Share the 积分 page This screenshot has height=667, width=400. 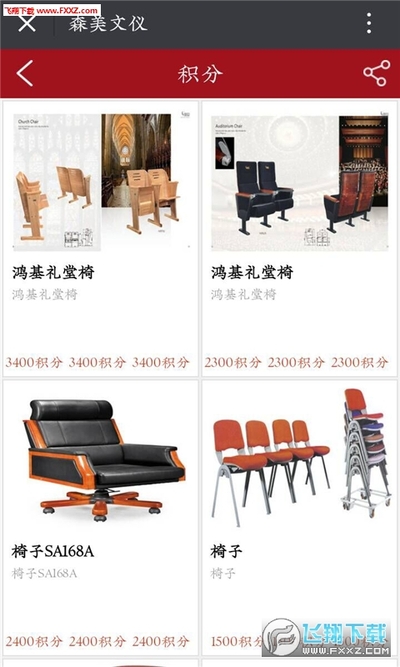(377, 73)
